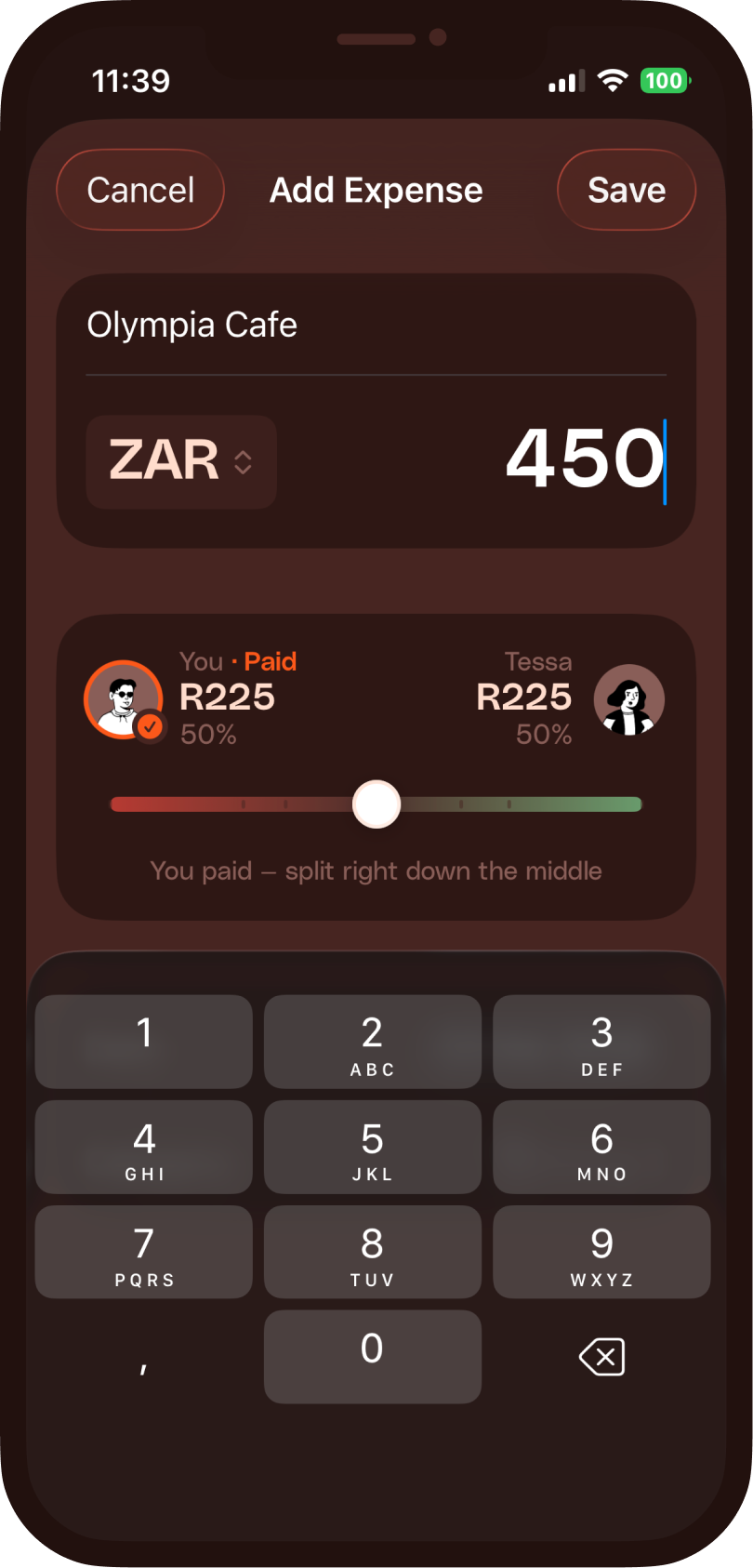The image size is (753, 1568).
Task: Cancel adding this expense
Action: coord(139,190)
